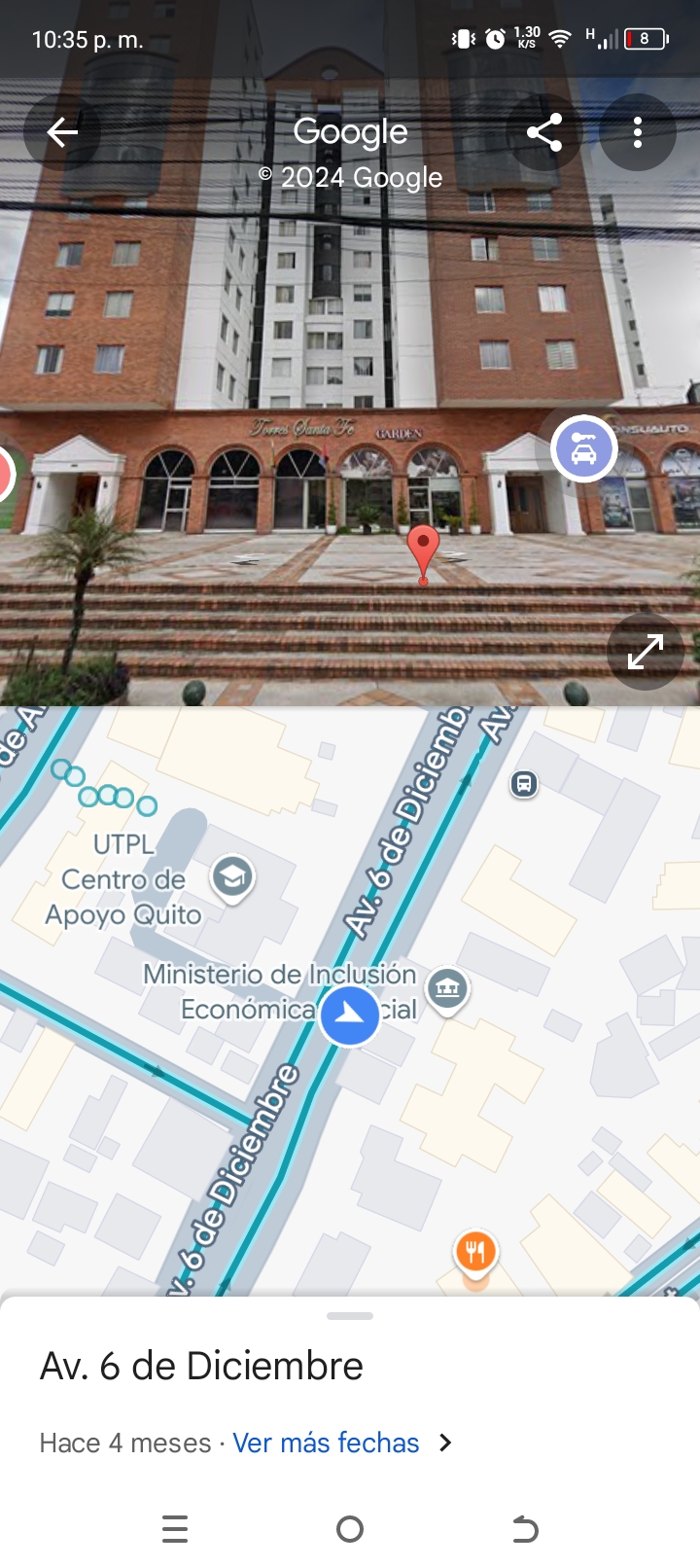This screenshot has width=700, height=1568.
Task: Open recent apps from navigation bar
Action: pyautogui.click(x=175, y=1529)
